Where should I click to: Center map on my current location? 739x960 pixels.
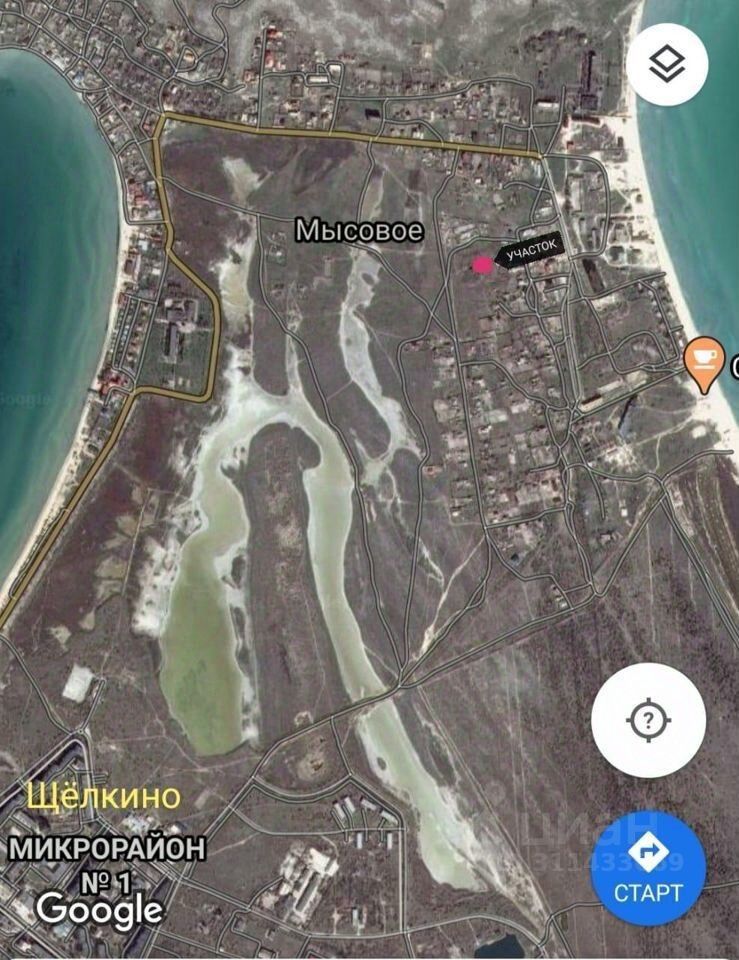coord(648,719)
